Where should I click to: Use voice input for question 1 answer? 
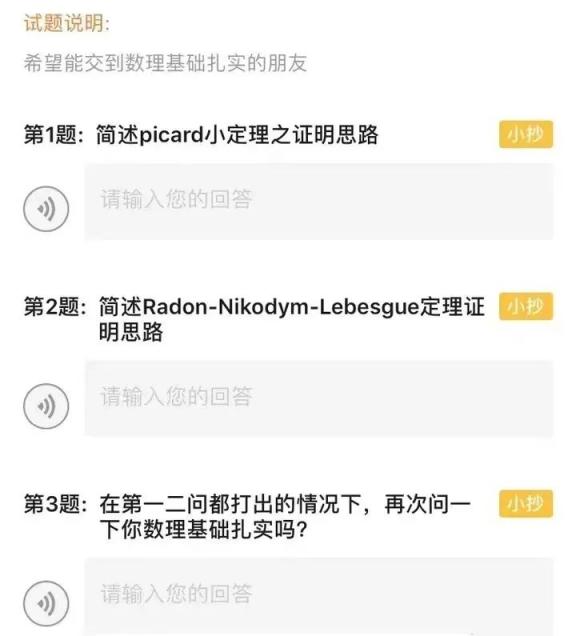(46, 209)
